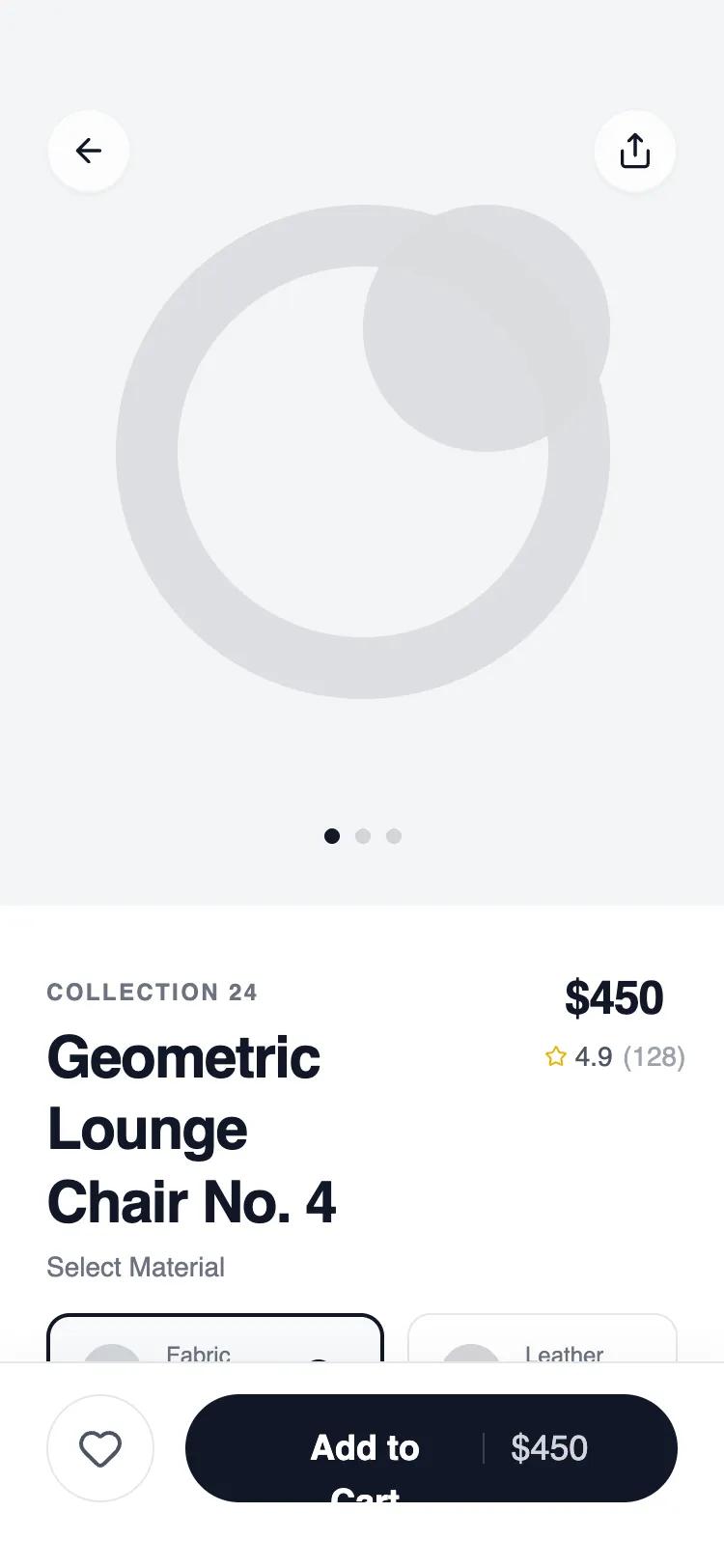Save chair to wishlist with heart
Image resolution: width=724 pixels, height=1568 pixels.
click(x=100, y=1448)
